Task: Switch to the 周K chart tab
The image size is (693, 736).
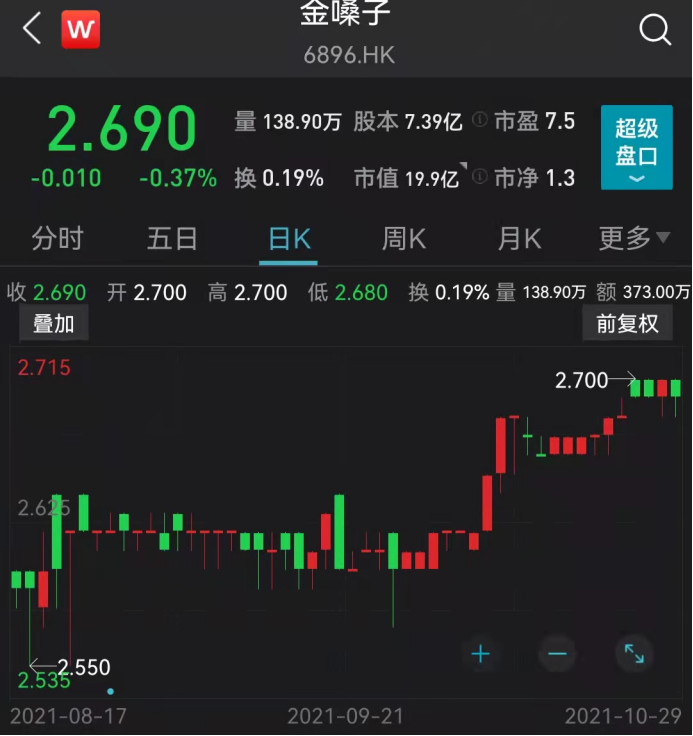Action: [x=404, y=239]
